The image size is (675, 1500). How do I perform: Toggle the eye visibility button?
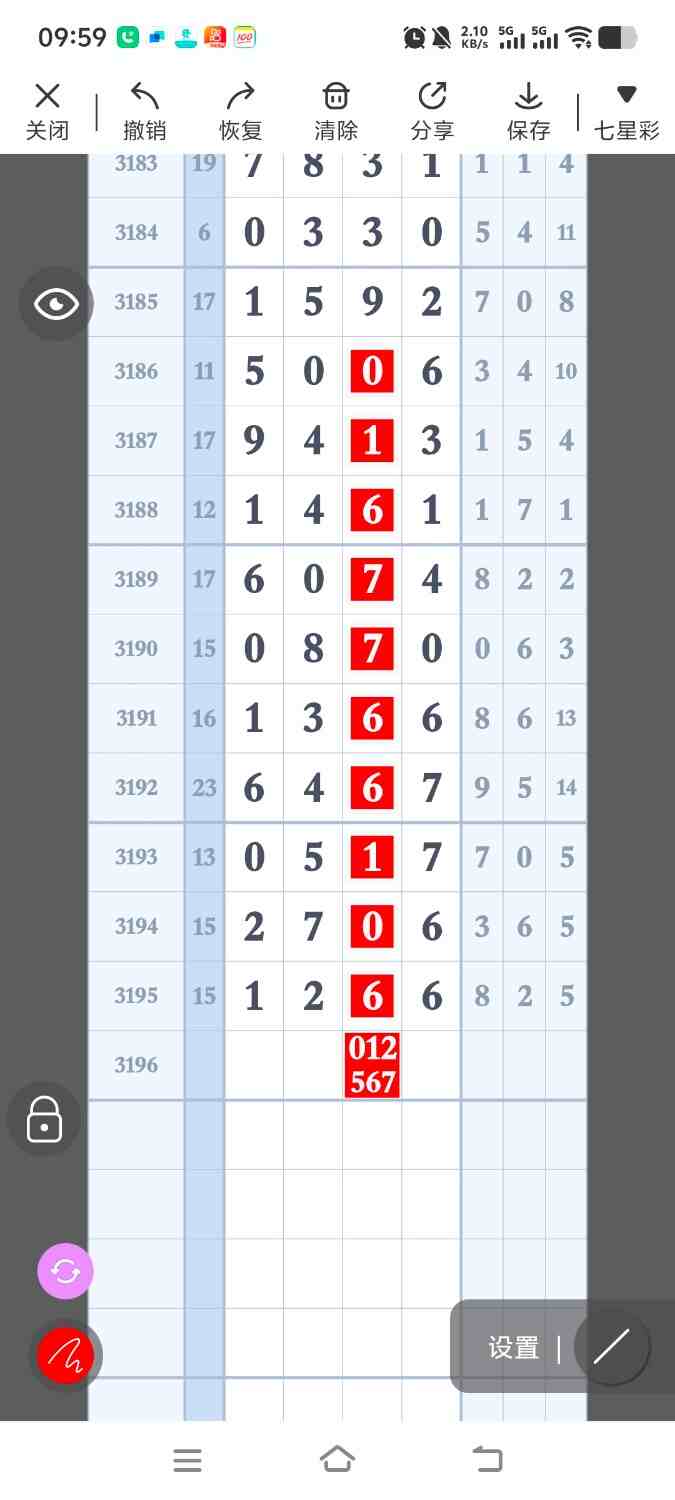56,304
